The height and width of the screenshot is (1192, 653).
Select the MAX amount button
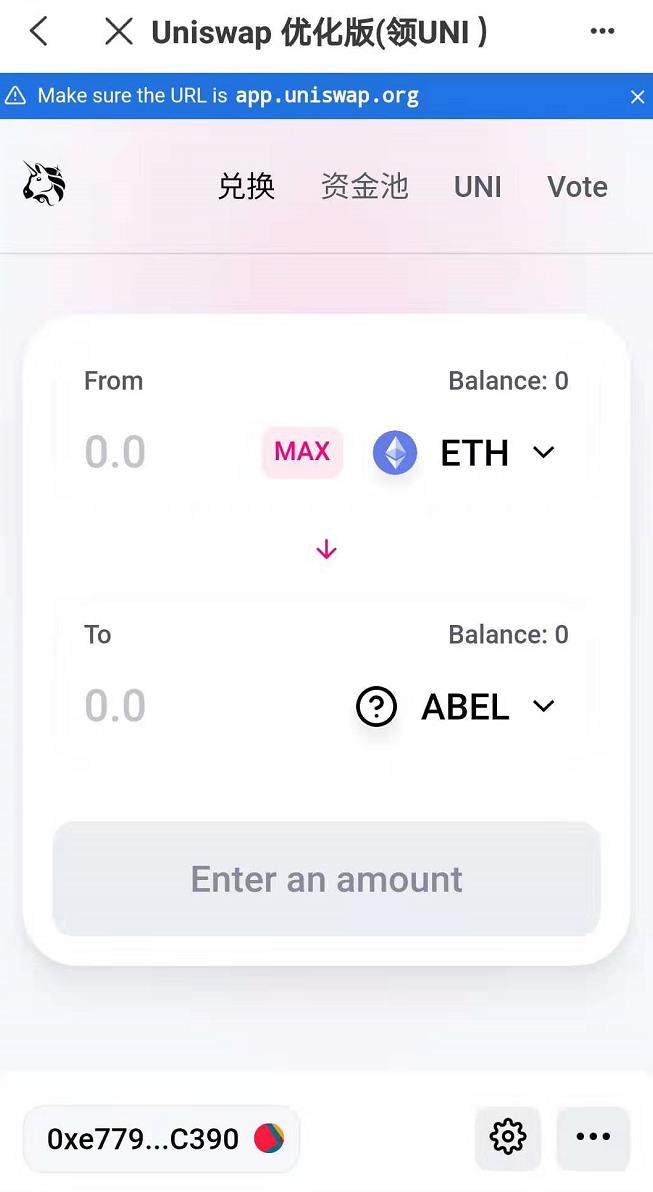coord(302,452)
